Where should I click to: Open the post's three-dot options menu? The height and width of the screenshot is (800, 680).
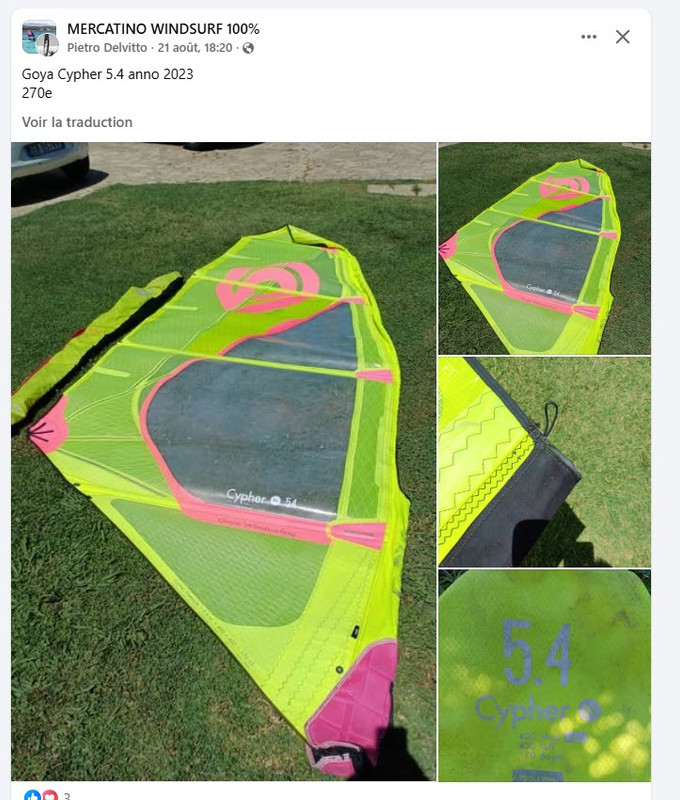pyautogui.click(x=589, y=37)
